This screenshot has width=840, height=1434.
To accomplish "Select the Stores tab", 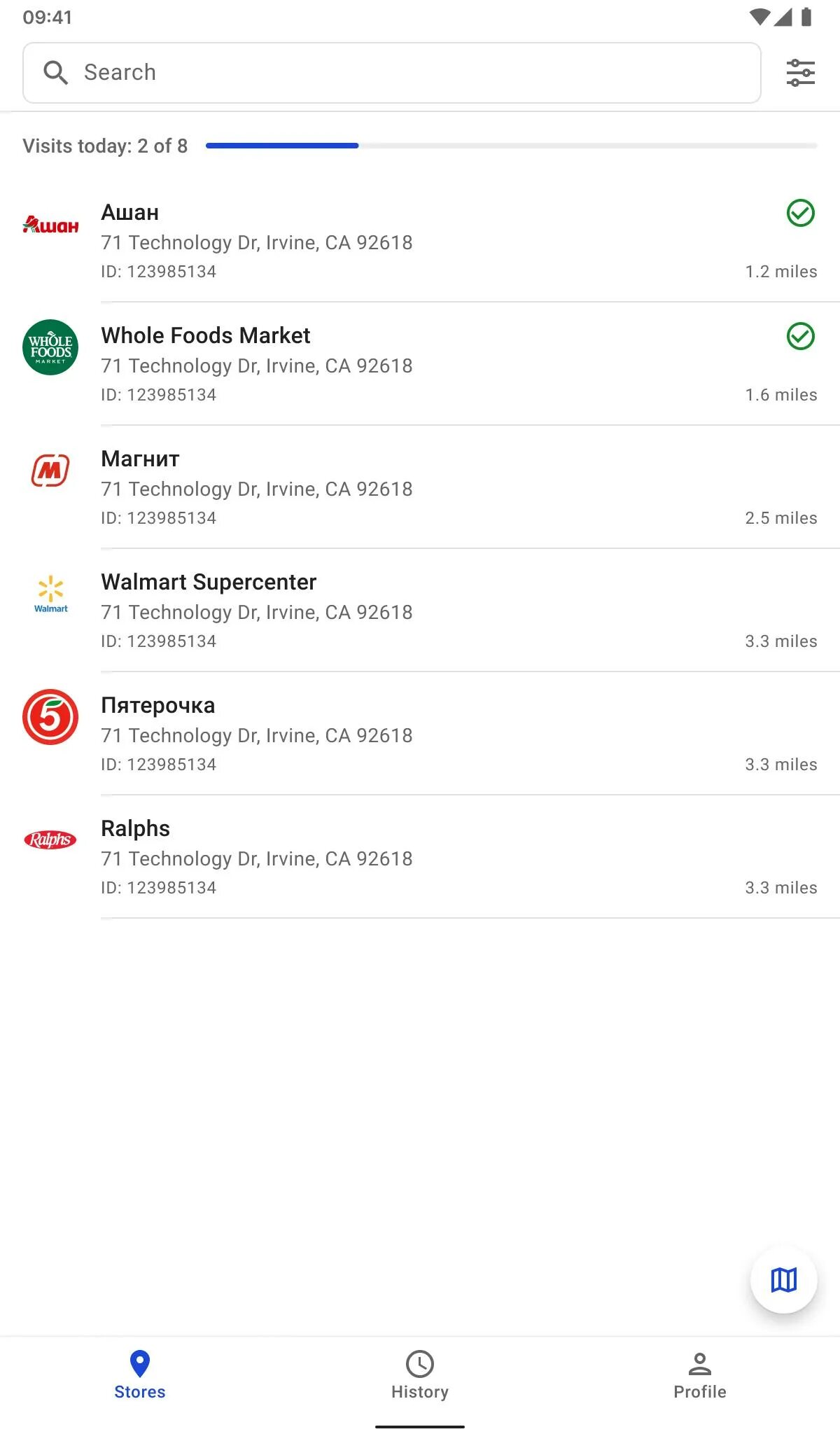I will (140, 1375).
